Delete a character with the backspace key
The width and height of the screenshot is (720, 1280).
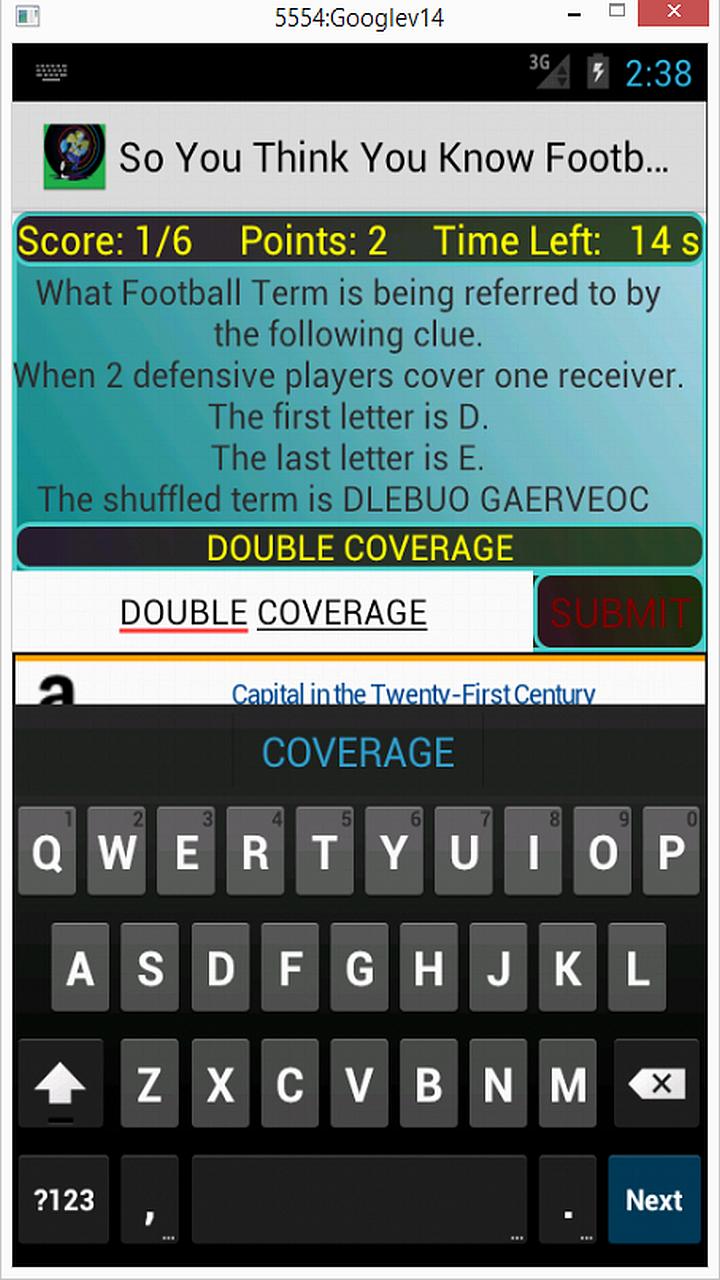click(x=656, y=1083)
